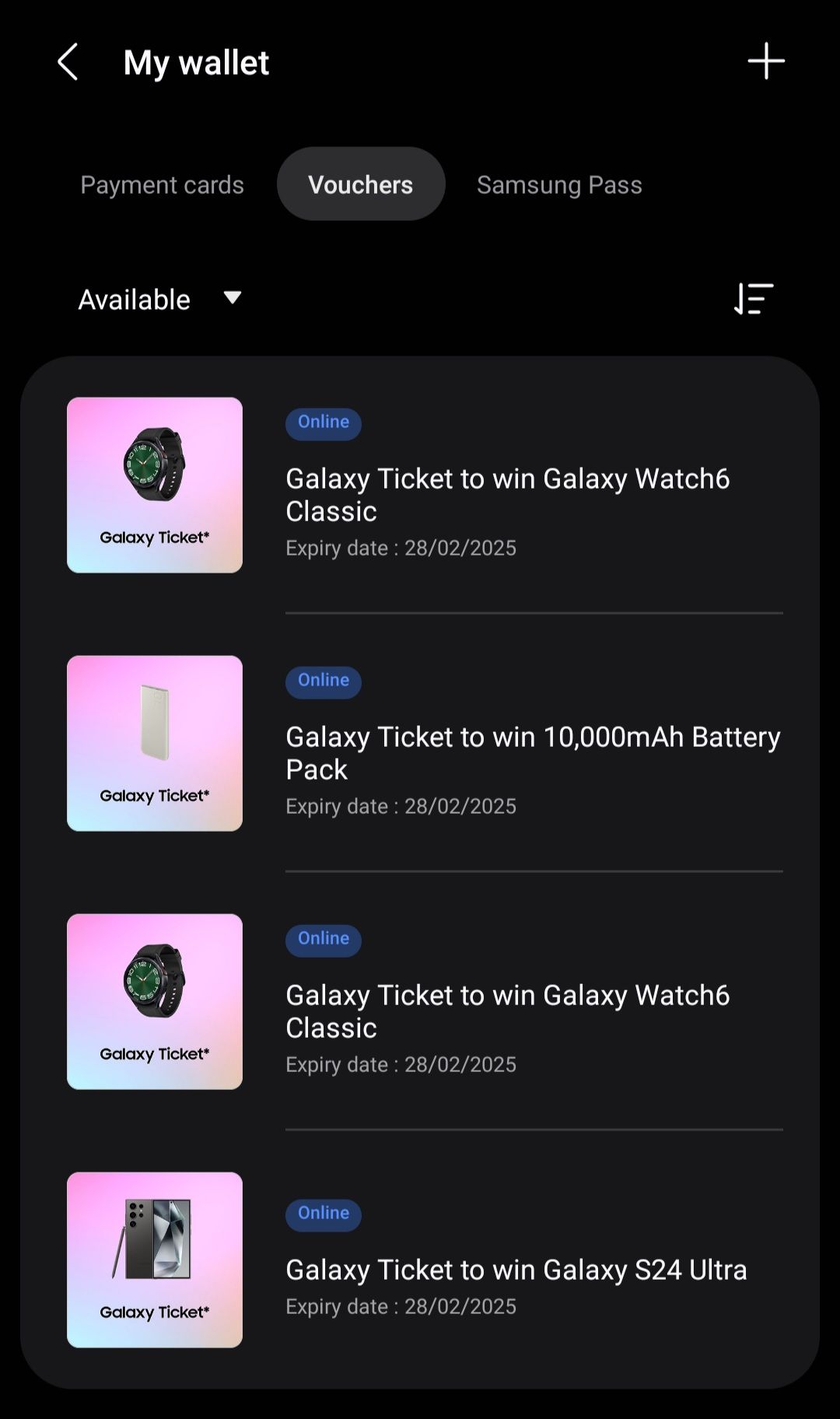Screen dimensions: 840x1419
Task: Click the My wallet title
Action: 197,62
